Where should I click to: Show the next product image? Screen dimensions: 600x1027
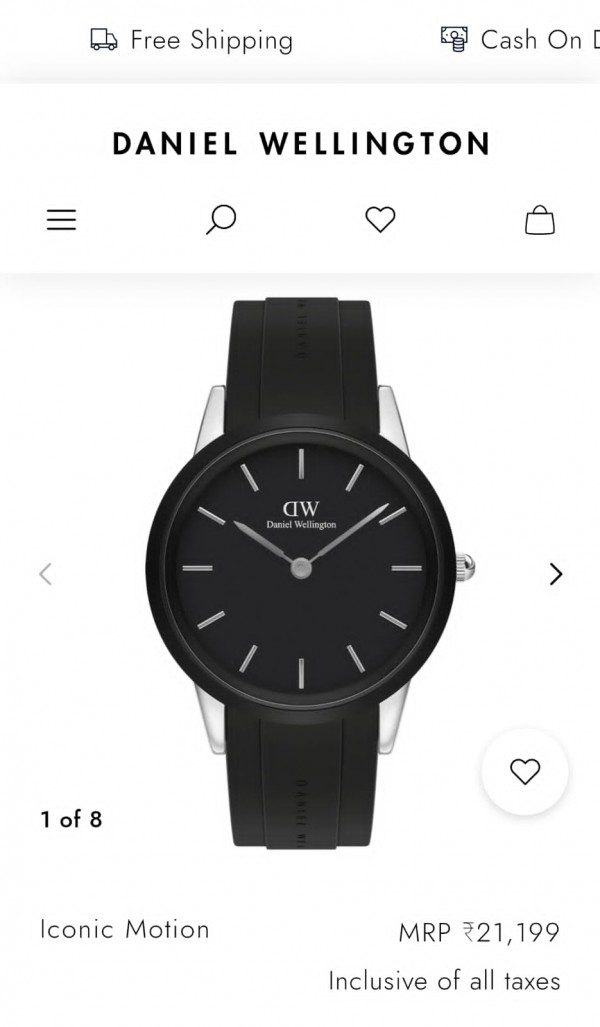[556, 574]
